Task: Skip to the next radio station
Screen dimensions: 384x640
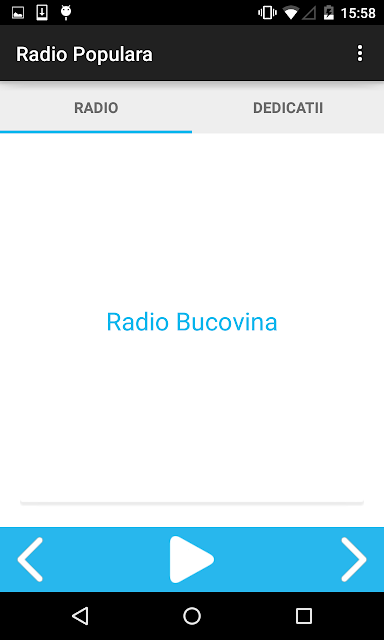Action: [x=354, y=559]
